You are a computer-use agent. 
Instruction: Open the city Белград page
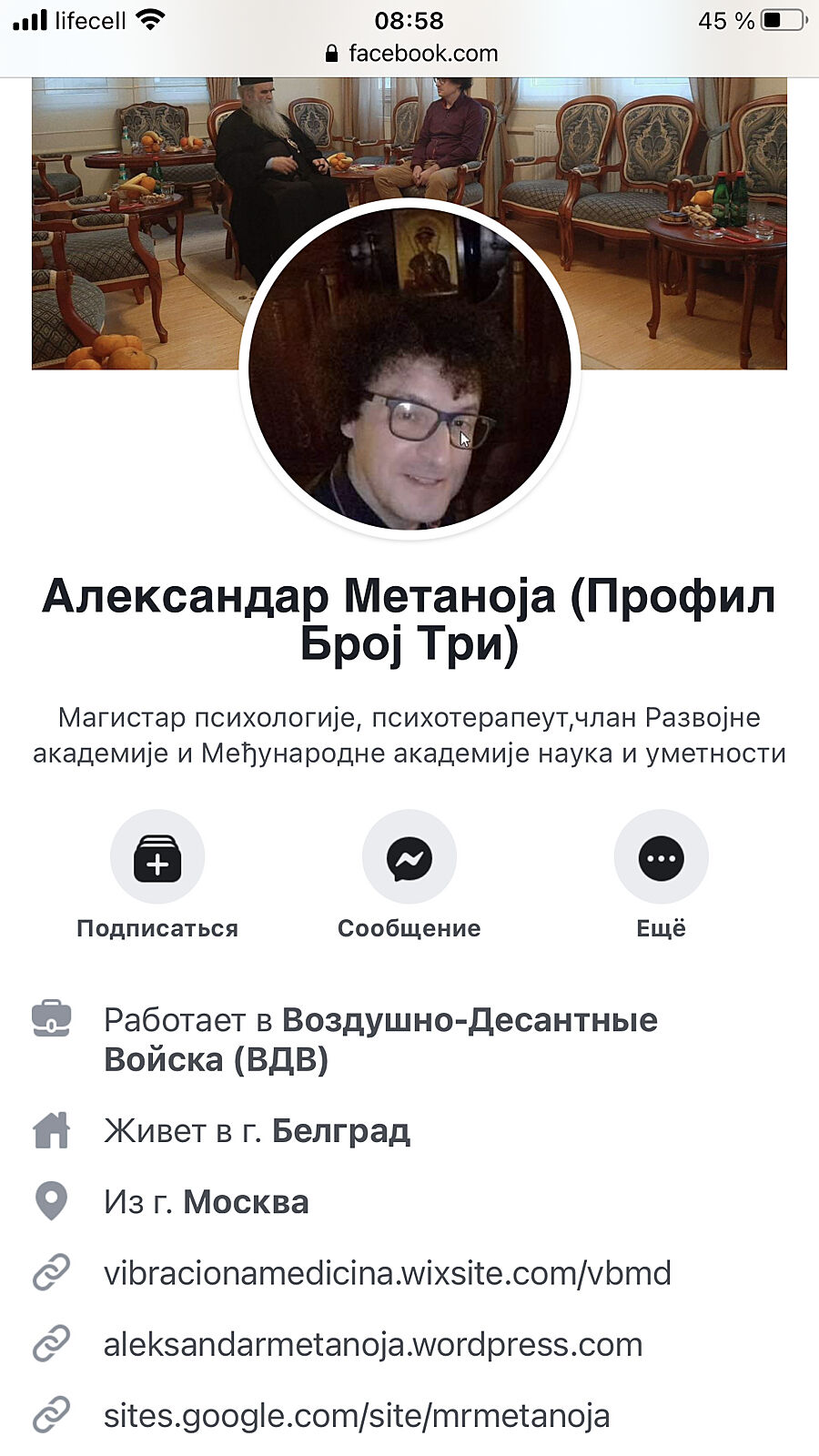tap(341, 1131)
